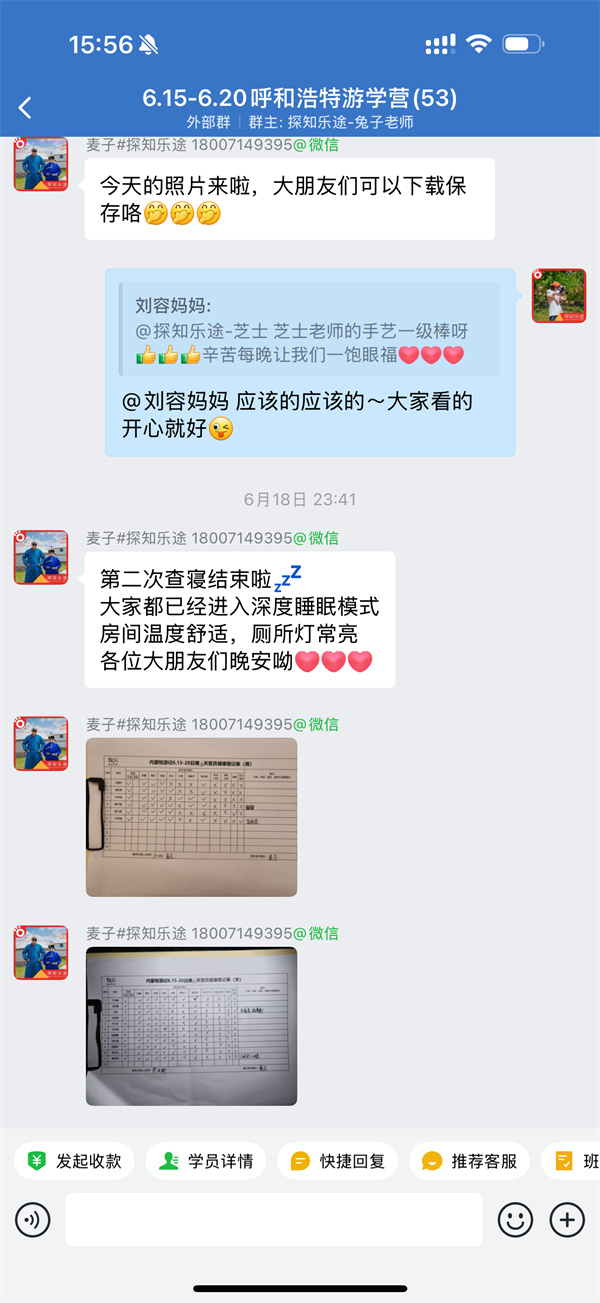This screenshot has width=600, height=1303.
Task: Open 麦子's avatar beside the 今天的照片来啦 message
Action: click(x=41, y=164)
